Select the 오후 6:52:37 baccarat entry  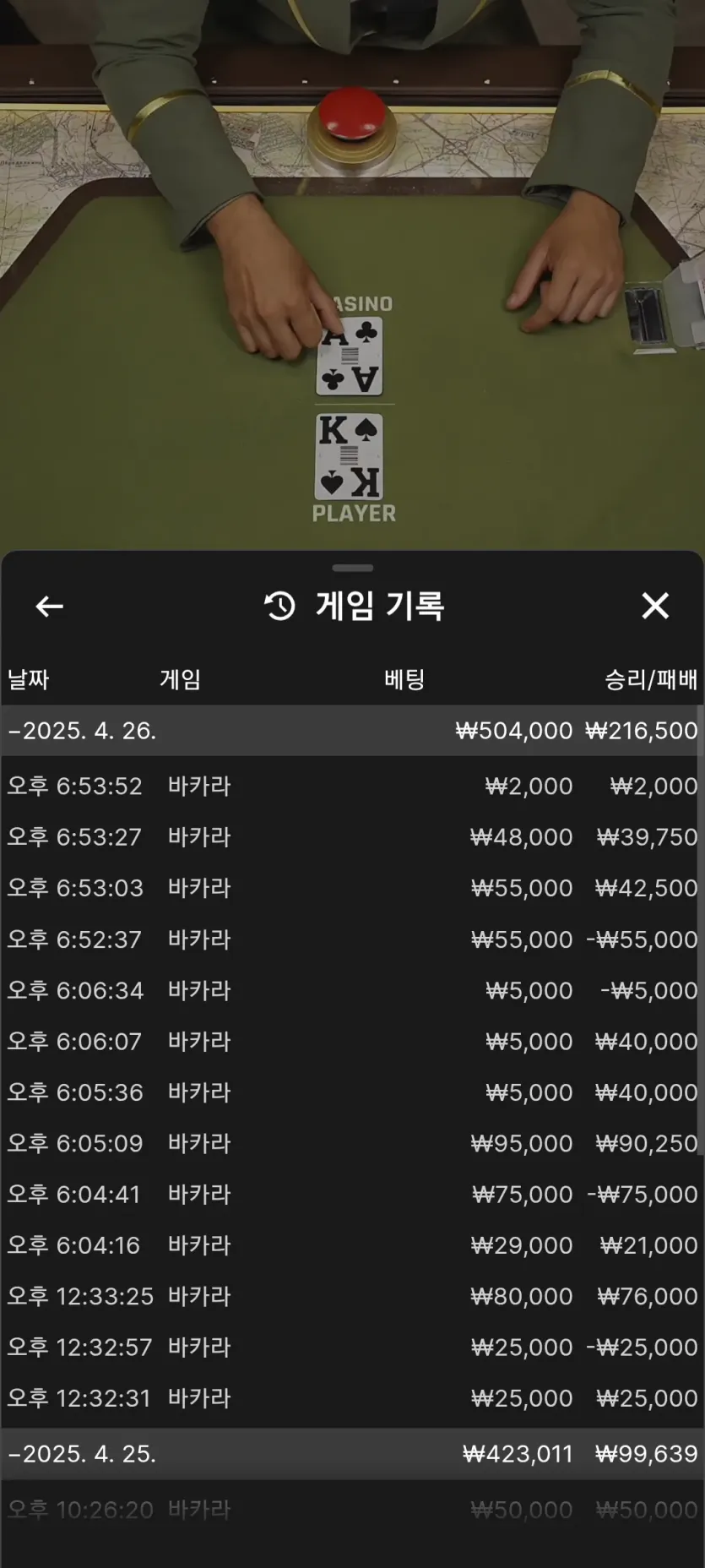352,939
